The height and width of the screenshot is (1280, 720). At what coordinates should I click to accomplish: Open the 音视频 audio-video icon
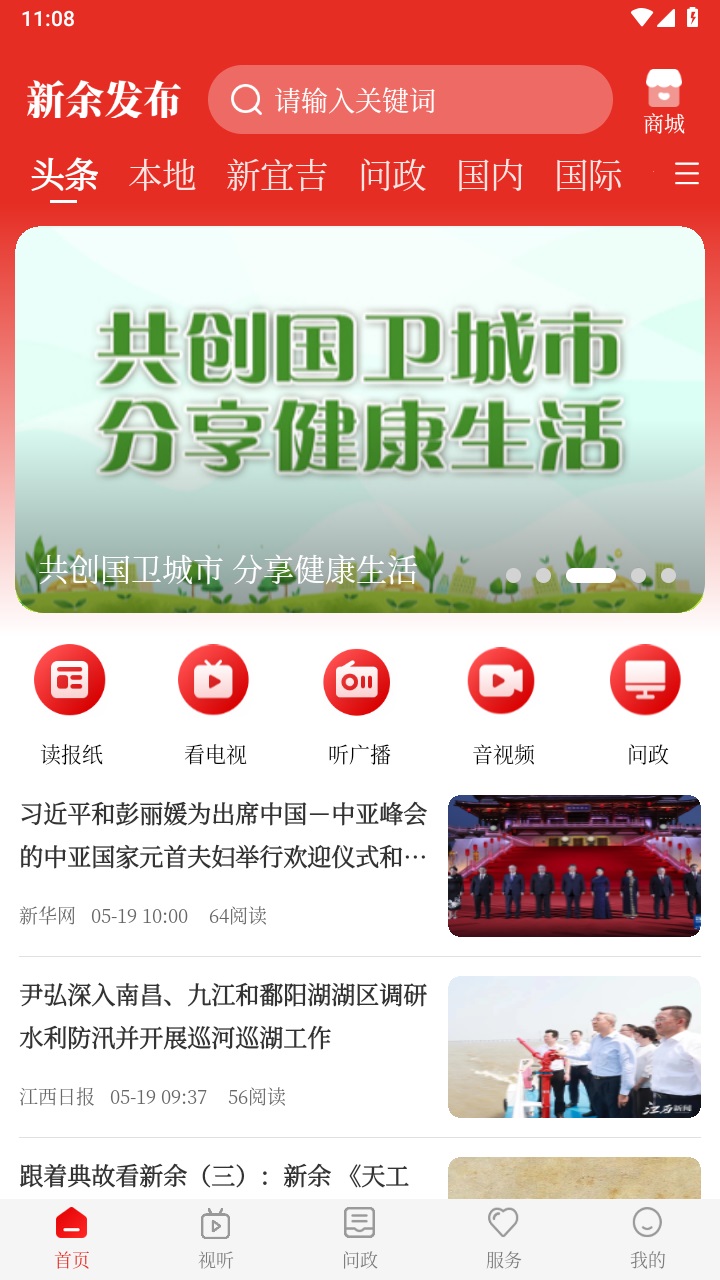(x=501, y=679)
